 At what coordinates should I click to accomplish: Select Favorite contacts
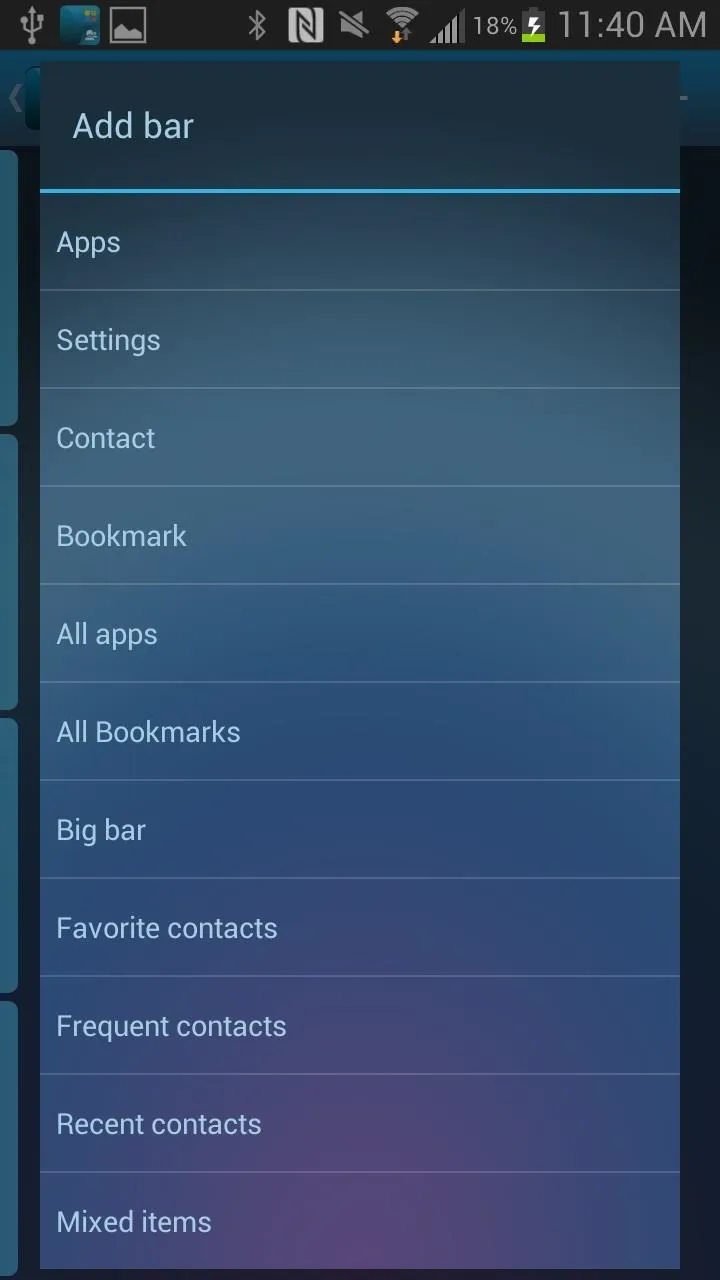[360, 928]
